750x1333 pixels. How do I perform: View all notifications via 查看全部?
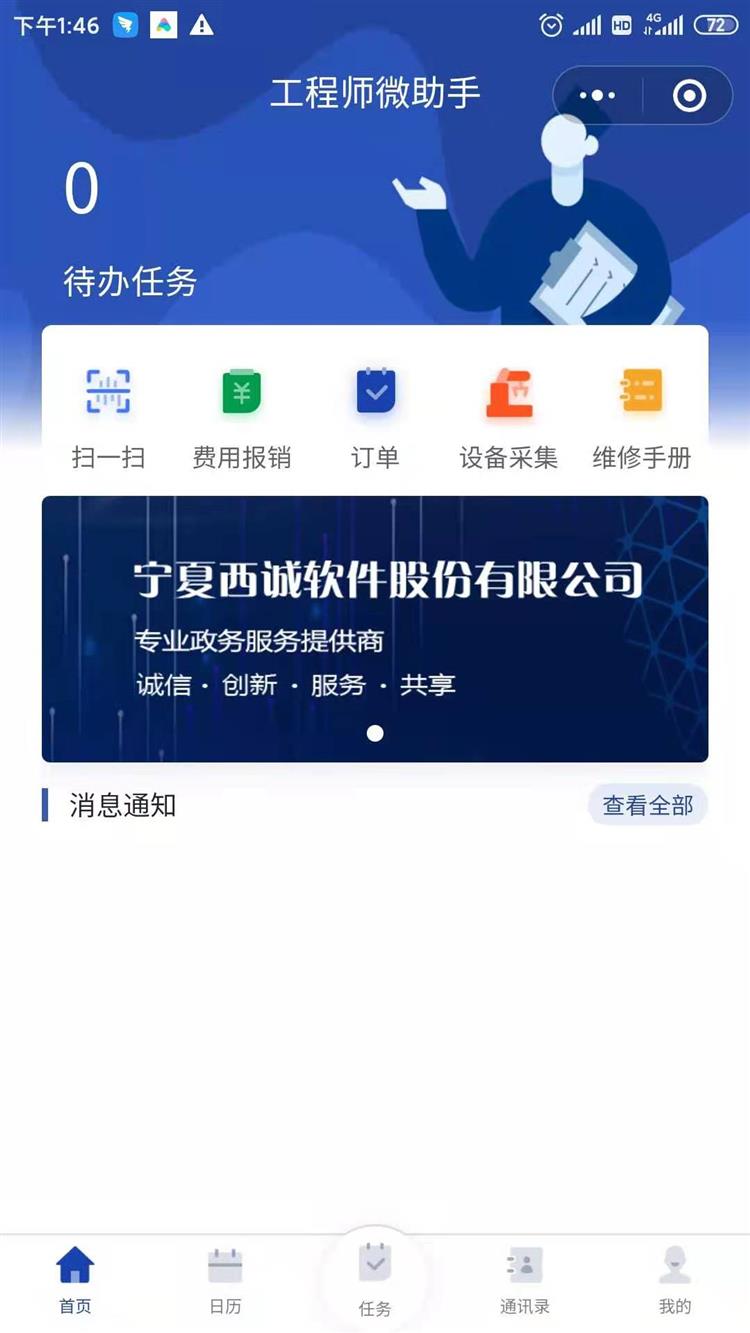647,805
